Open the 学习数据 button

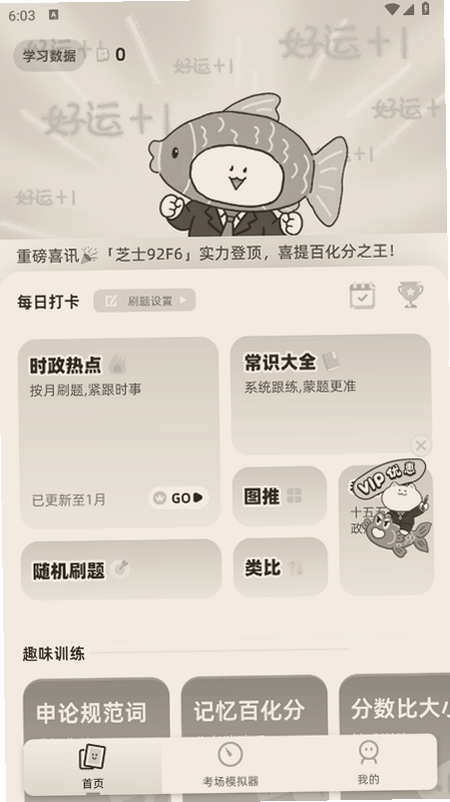click(49, 55)
